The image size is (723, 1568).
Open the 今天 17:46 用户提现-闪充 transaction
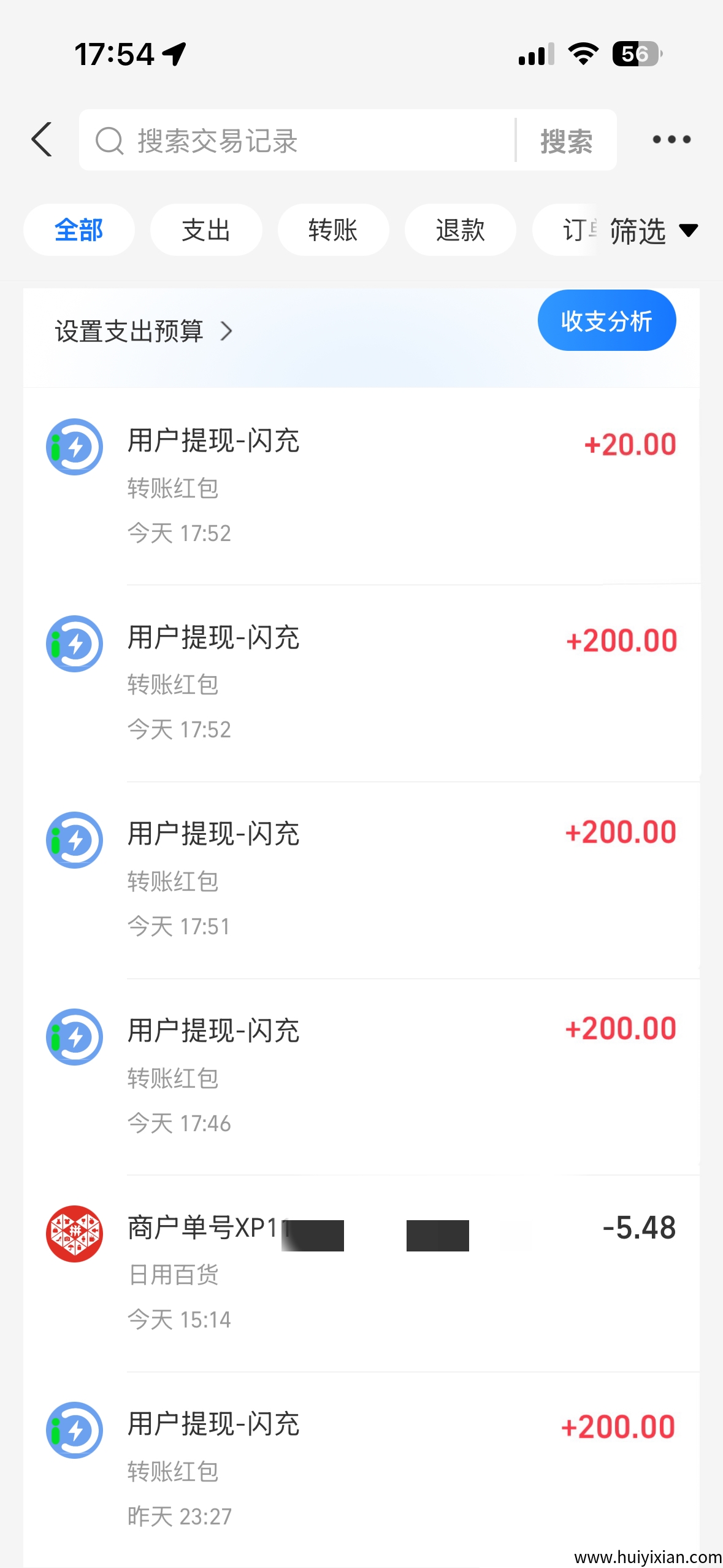tap(362, 1075)
